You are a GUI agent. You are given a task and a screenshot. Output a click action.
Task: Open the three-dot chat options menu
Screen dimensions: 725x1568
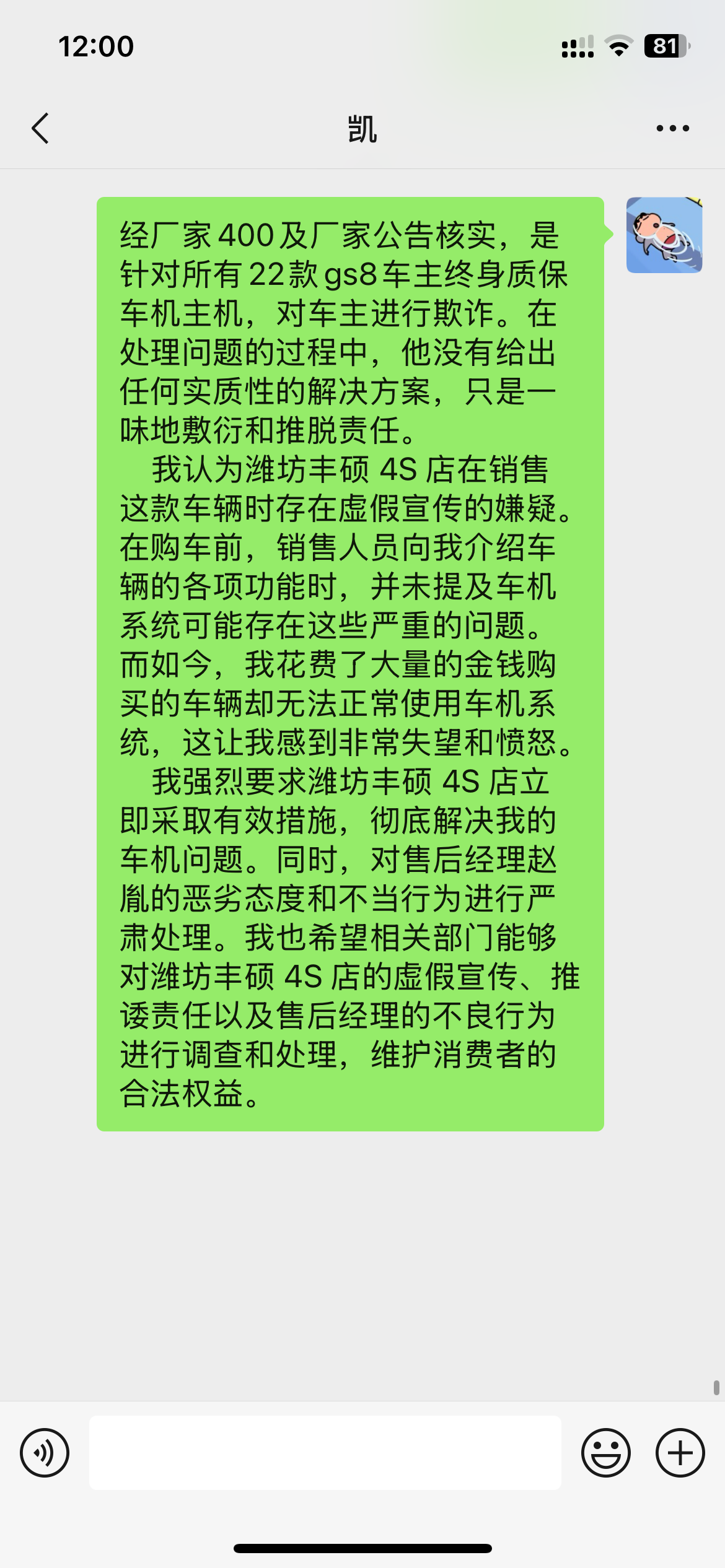coord(672,128)
